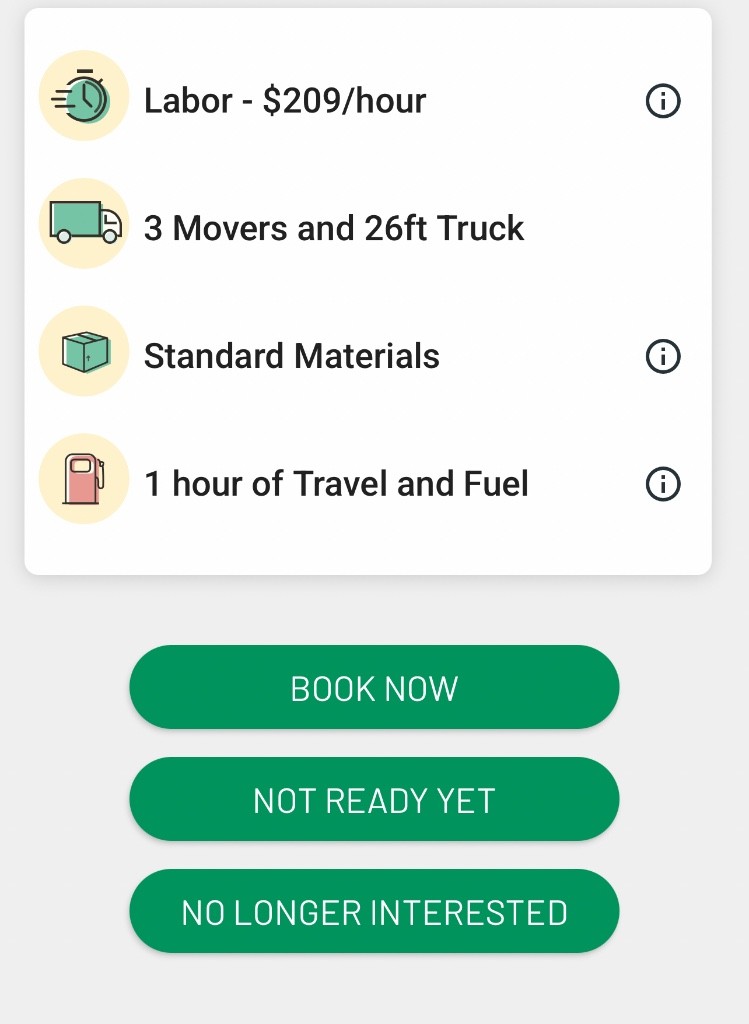Select Not Ready Yet
749x1024 pixels.
pos(374,800)
